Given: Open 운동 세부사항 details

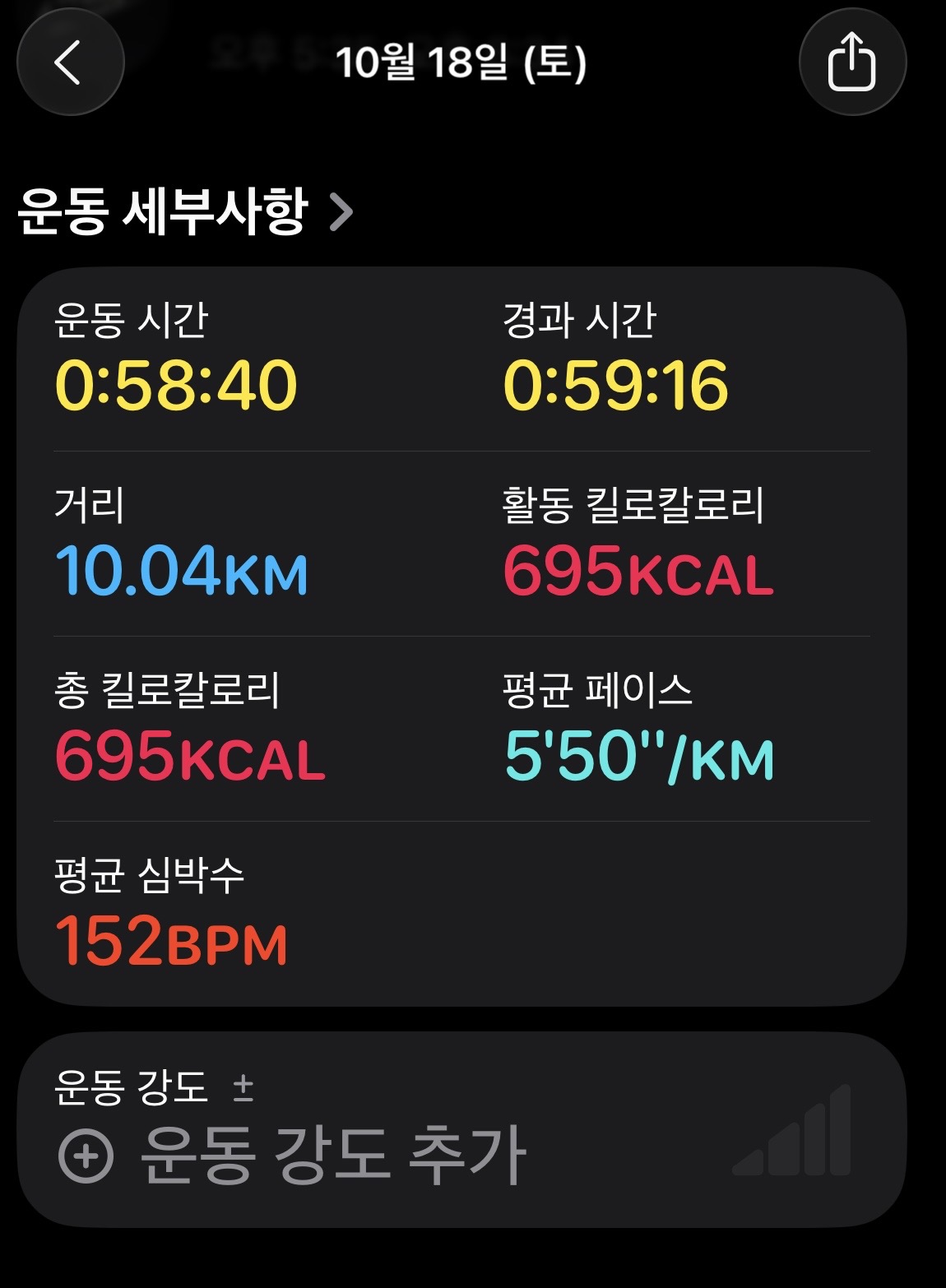Looking at the screenshot, I should coord(185,212).
